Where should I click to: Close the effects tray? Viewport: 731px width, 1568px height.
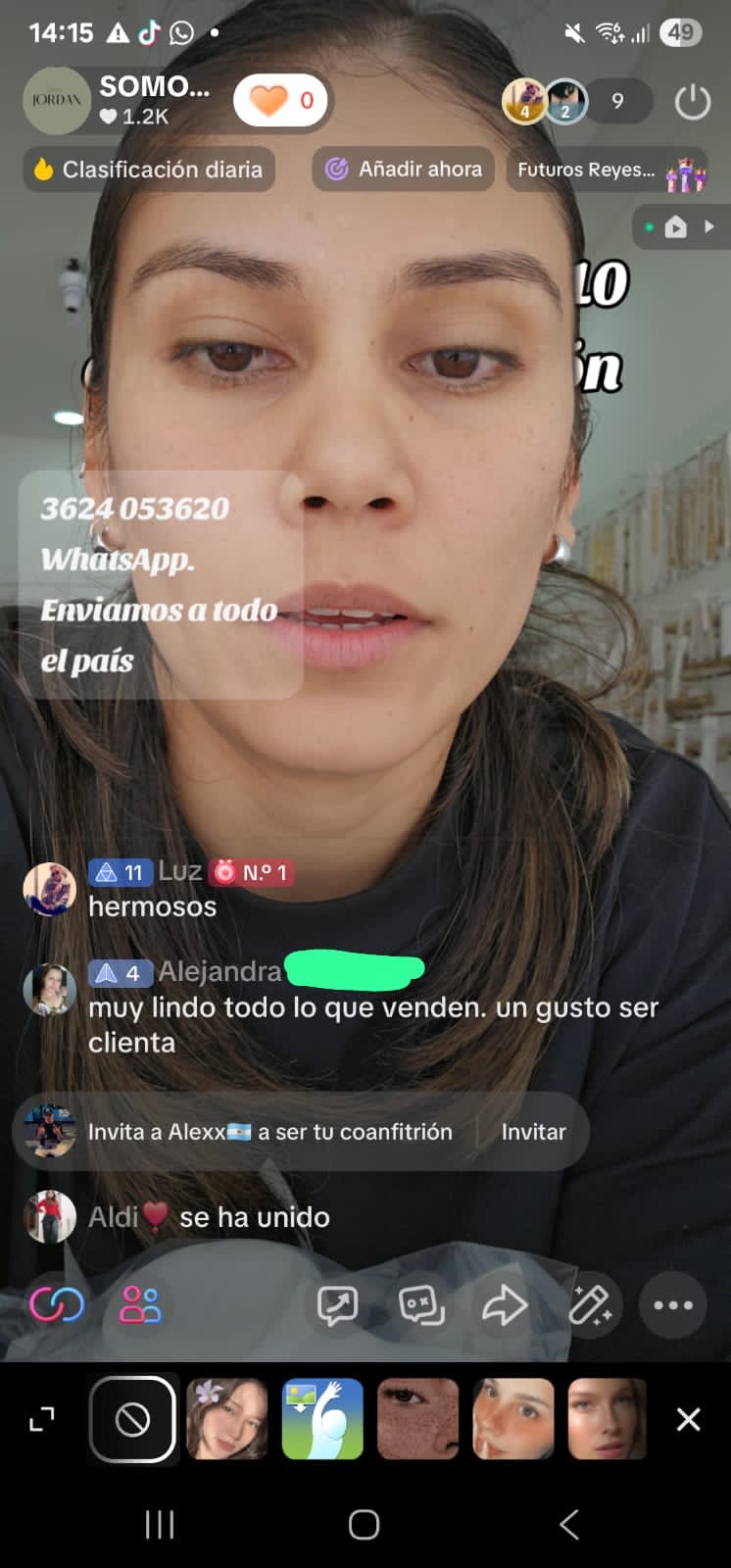point(689,1419)
